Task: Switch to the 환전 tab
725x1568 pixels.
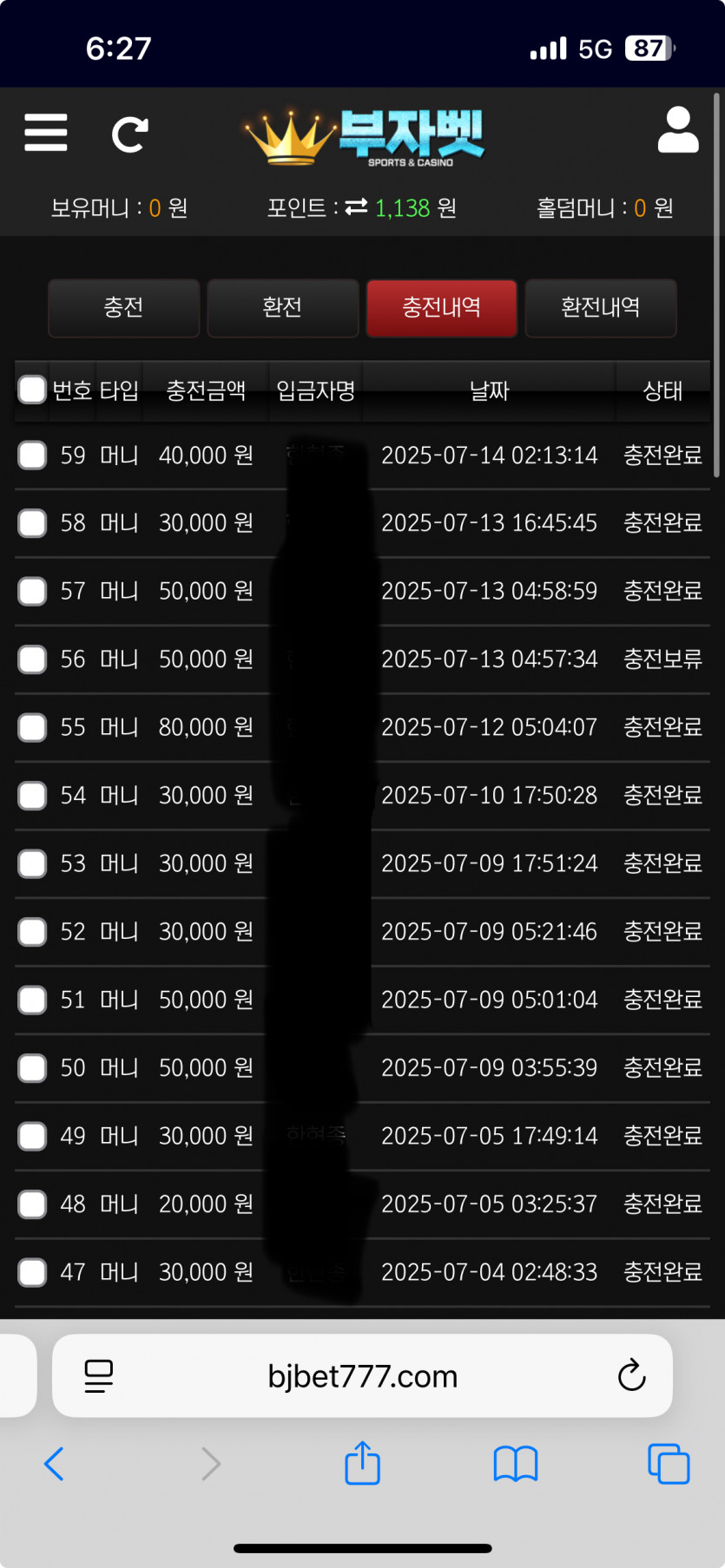Action: (282, 307)
